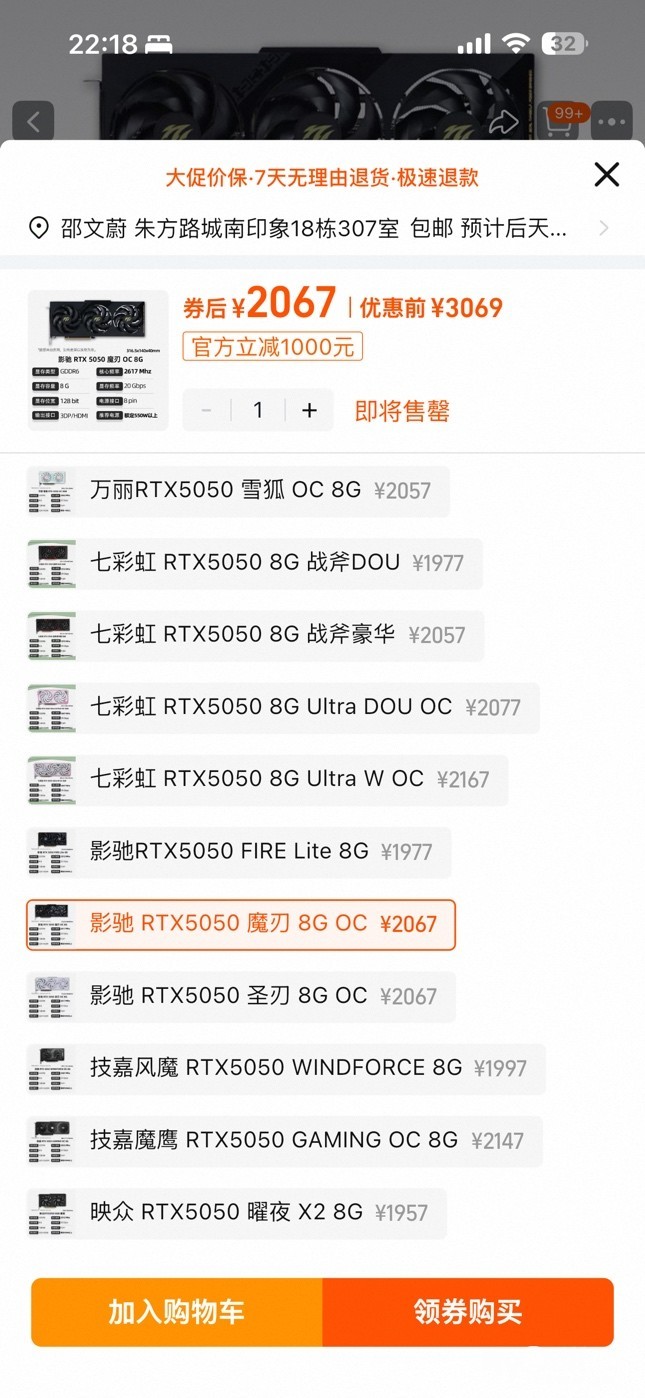Pick 影驰RTX5050 FIRE Lite 8G variant
645x1398 pixels.
tap(238, 852)
